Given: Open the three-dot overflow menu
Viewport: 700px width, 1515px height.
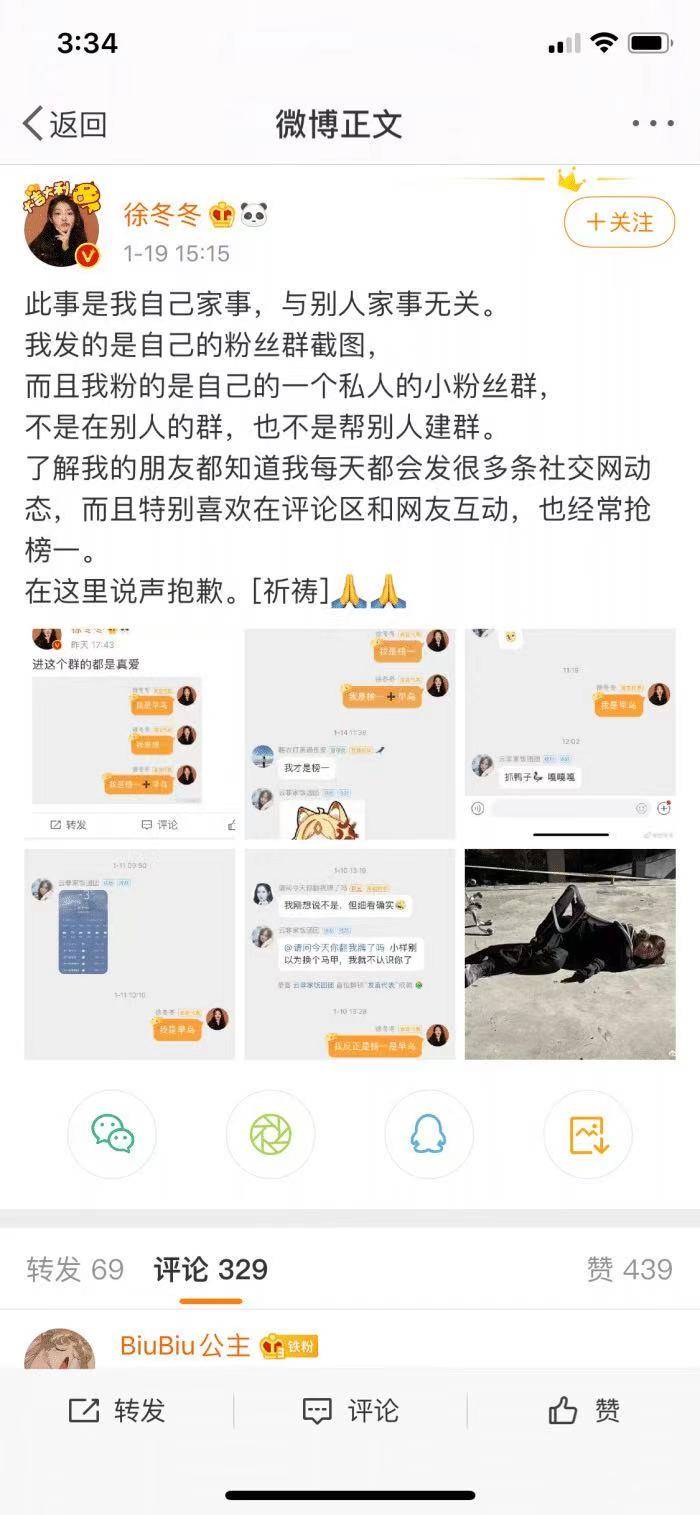Looking at the screenshot, I should [x=653, y=124].
